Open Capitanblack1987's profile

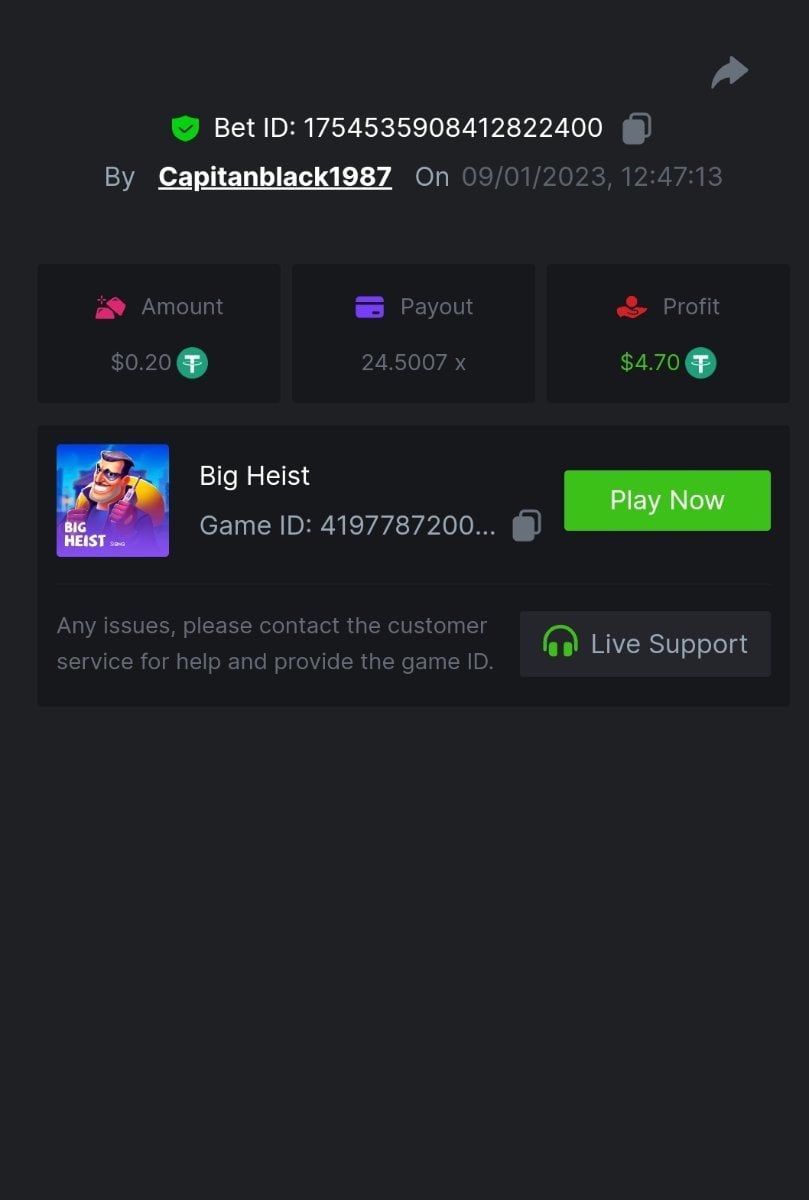coord(275,177)
